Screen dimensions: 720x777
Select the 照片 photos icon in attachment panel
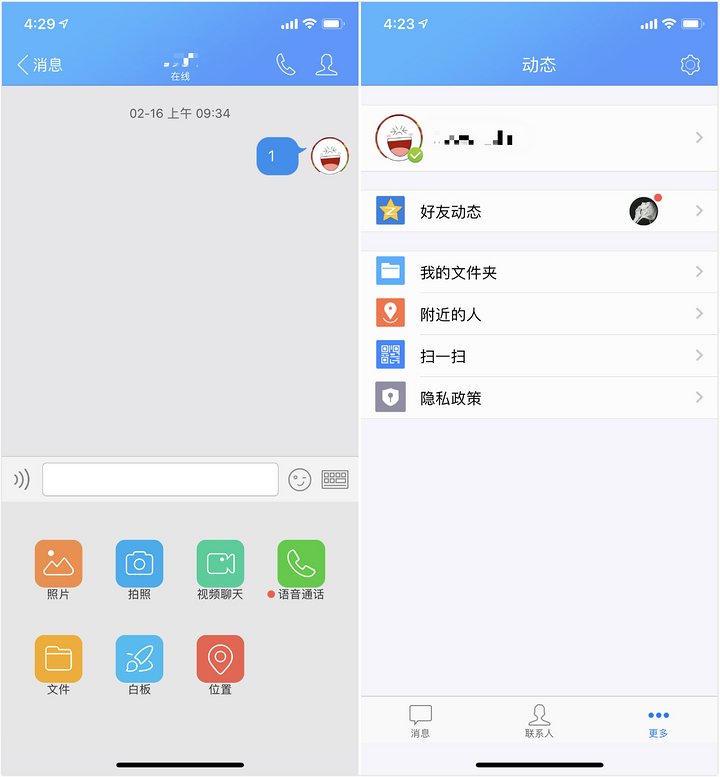58,563
